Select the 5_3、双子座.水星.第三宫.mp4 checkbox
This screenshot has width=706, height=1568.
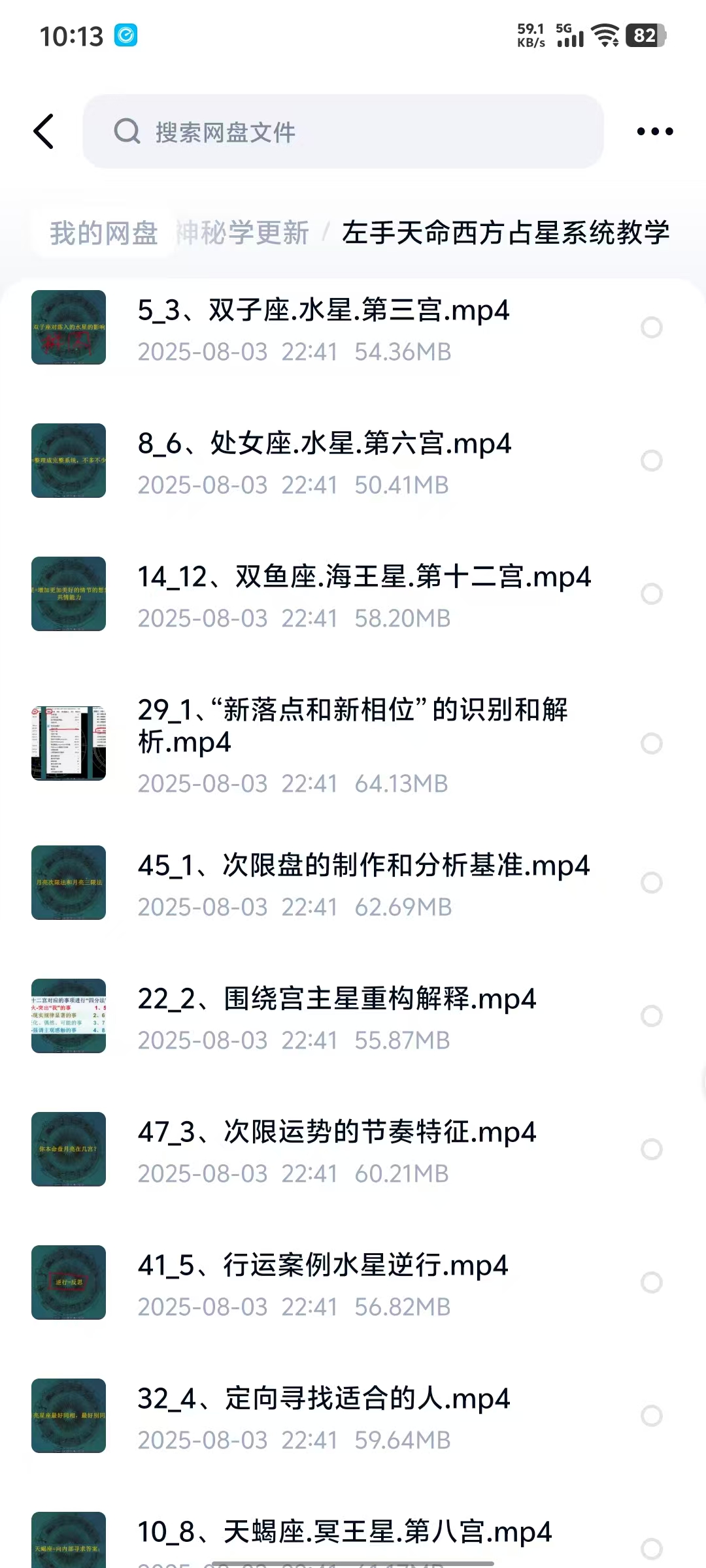click(651, 327)
